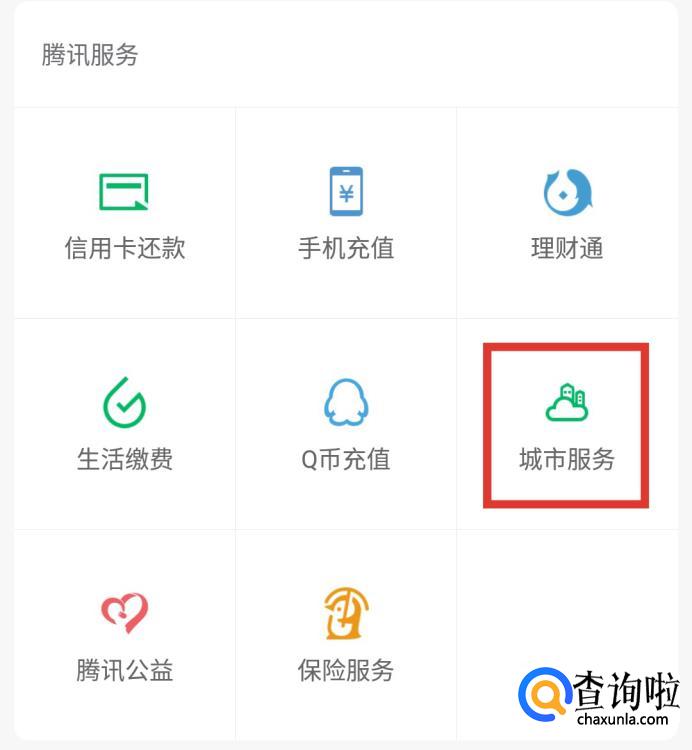Screen dimensions: 692x750
Task: Select 手机充值 mobile top-up
Action: [346, 214]
